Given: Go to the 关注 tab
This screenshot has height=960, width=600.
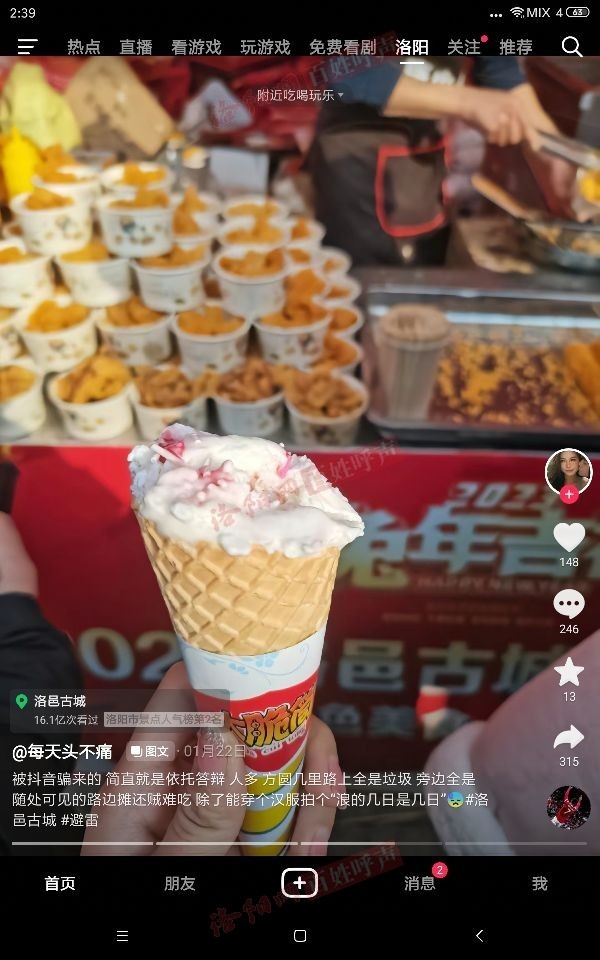Looking at the screenshot, I should (463, 47).
